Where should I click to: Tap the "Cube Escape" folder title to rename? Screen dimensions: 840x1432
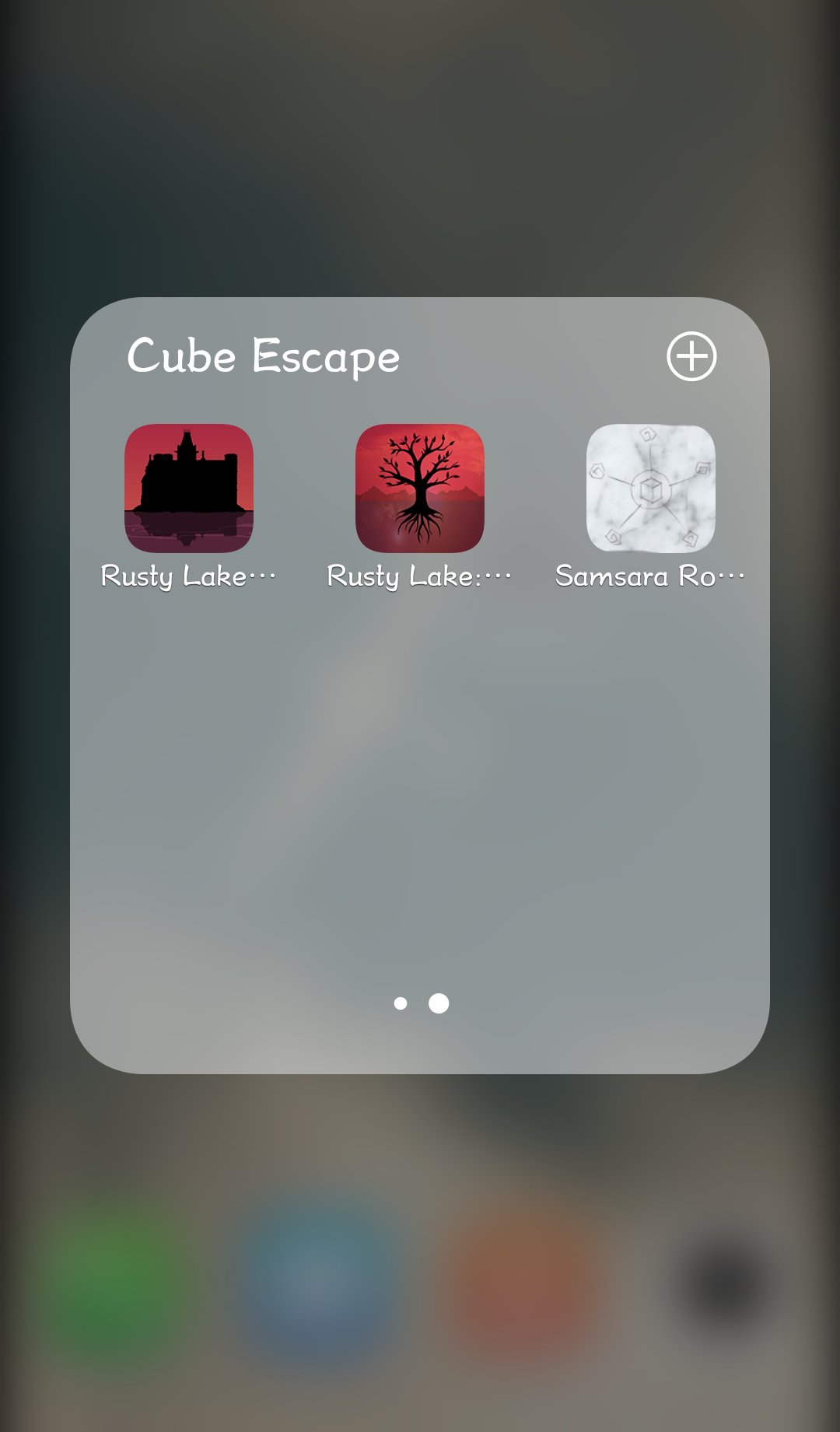(263, 356)
